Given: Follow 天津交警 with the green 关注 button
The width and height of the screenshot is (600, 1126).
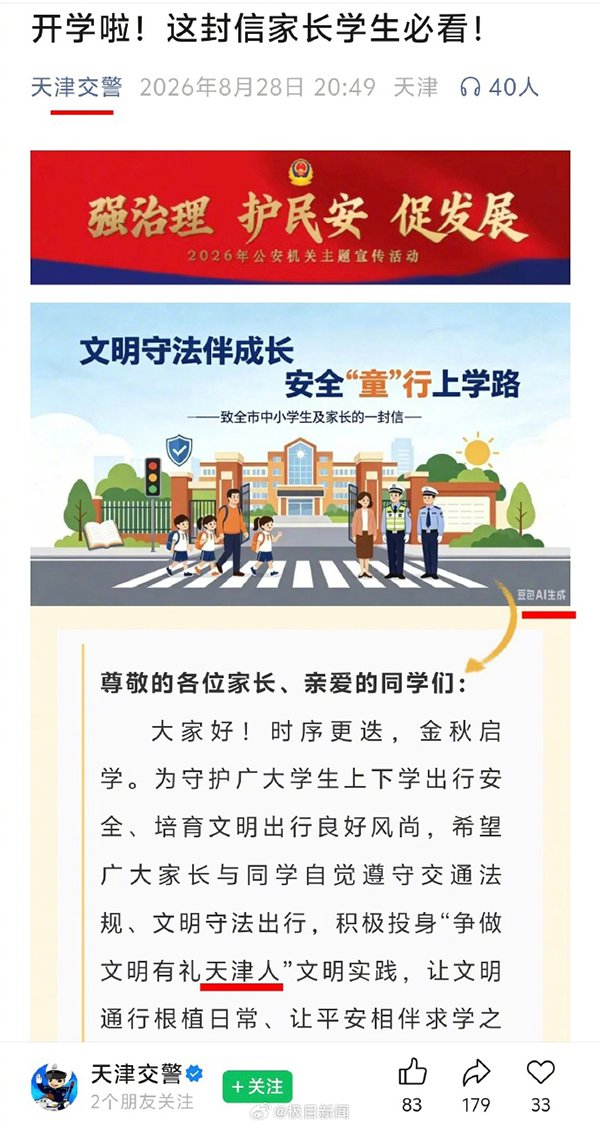Looking at the screenshot, I should [257, 1086].
